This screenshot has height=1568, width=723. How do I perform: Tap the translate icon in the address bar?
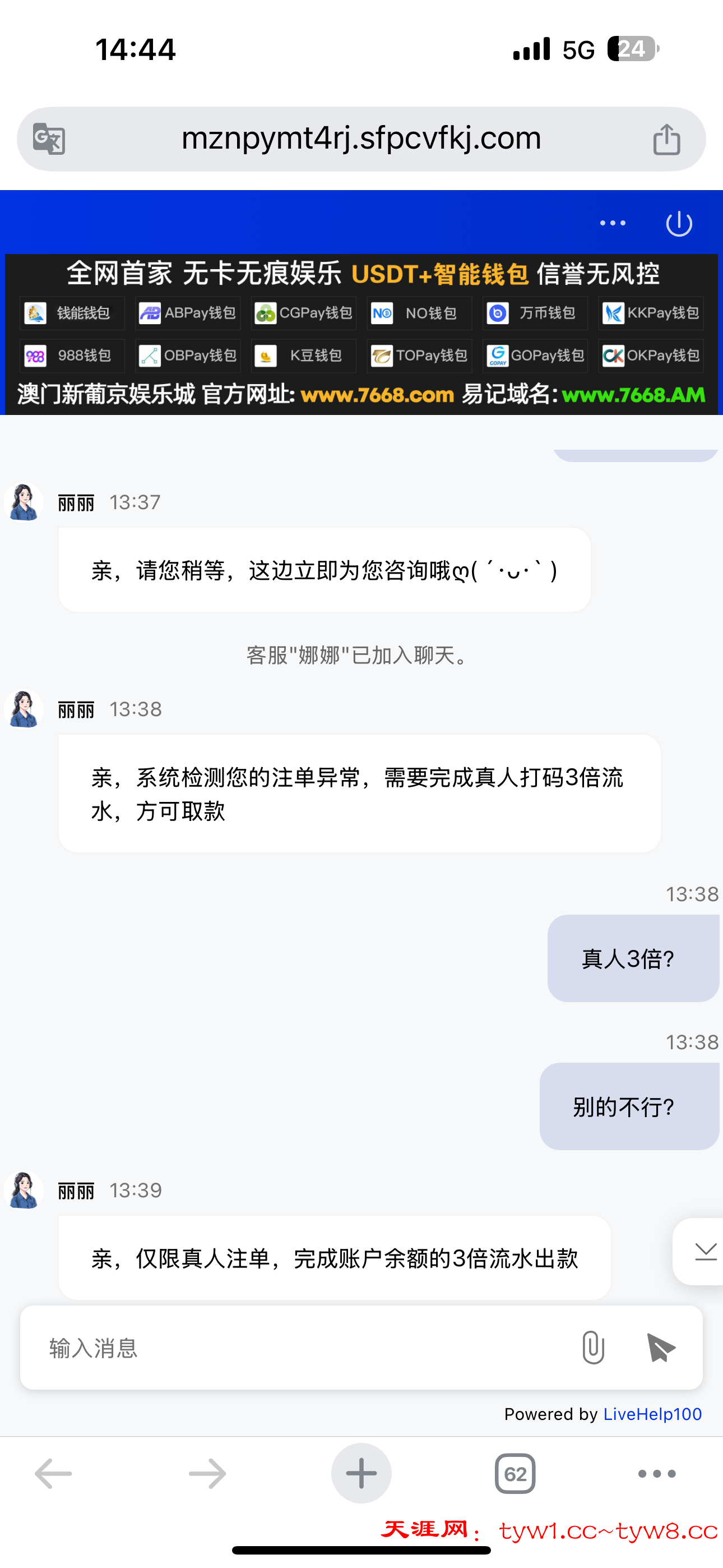coord(49,139)
